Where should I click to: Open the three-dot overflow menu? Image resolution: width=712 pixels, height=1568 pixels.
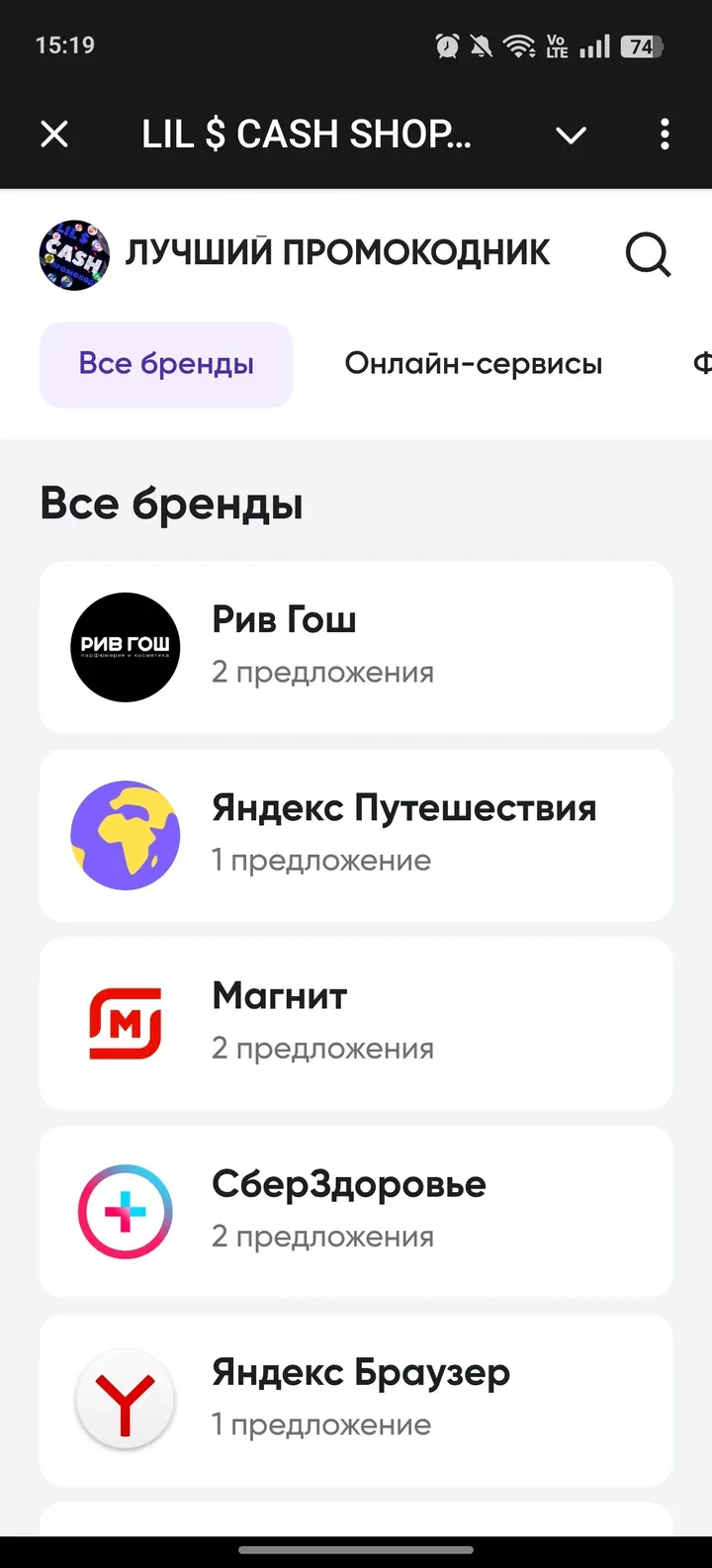(665, 135)
